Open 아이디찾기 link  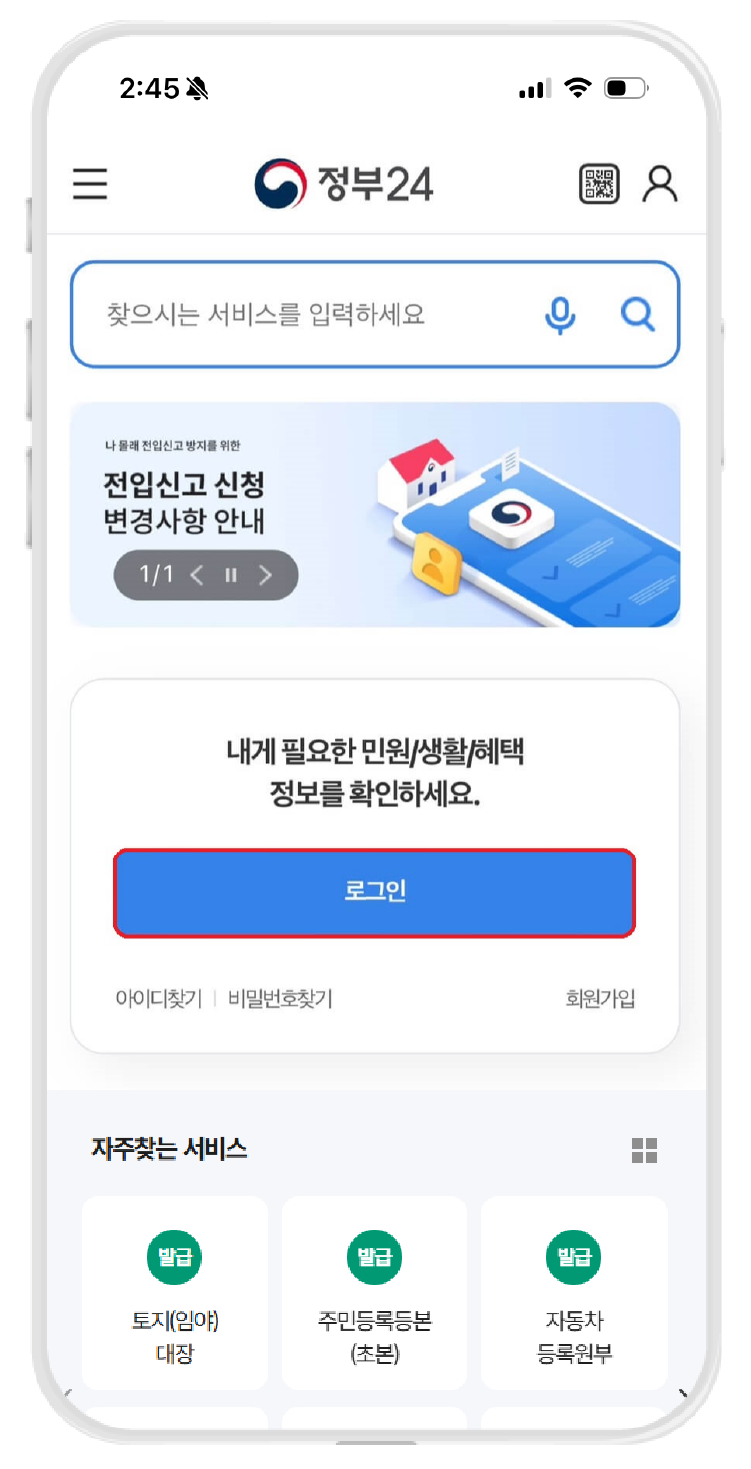point(158,998)
